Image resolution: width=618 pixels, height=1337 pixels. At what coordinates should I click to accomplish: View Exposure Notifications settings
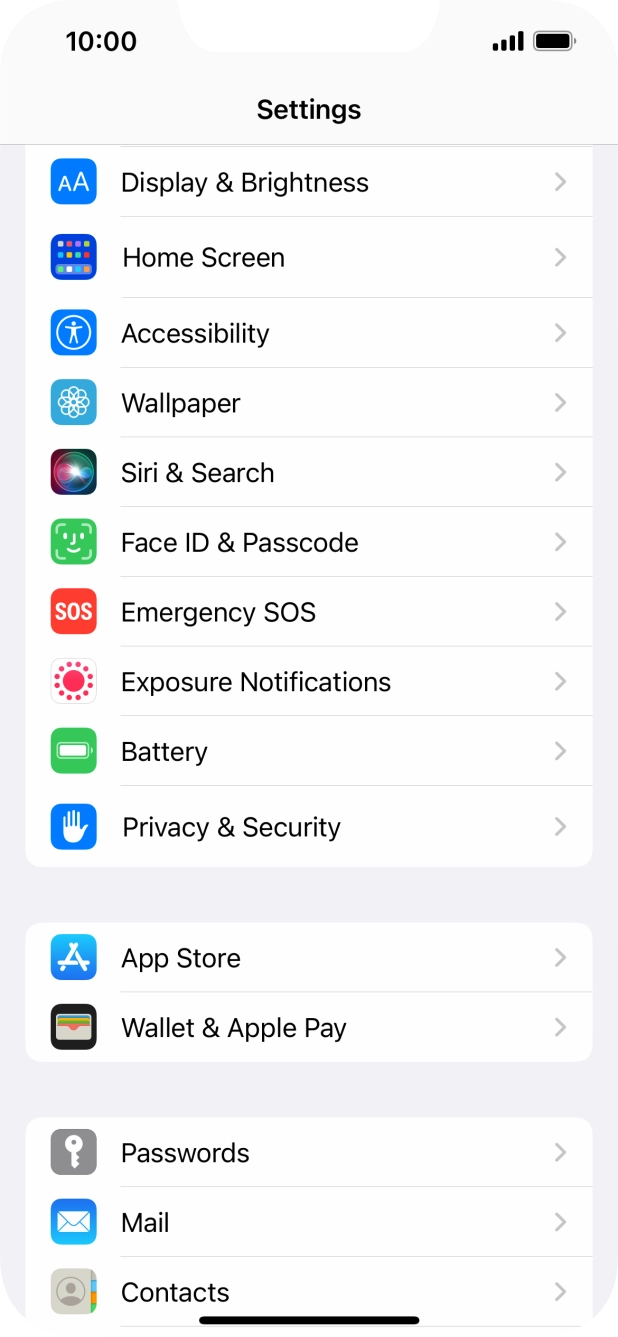pyautogui.click(x=308, y=682)
